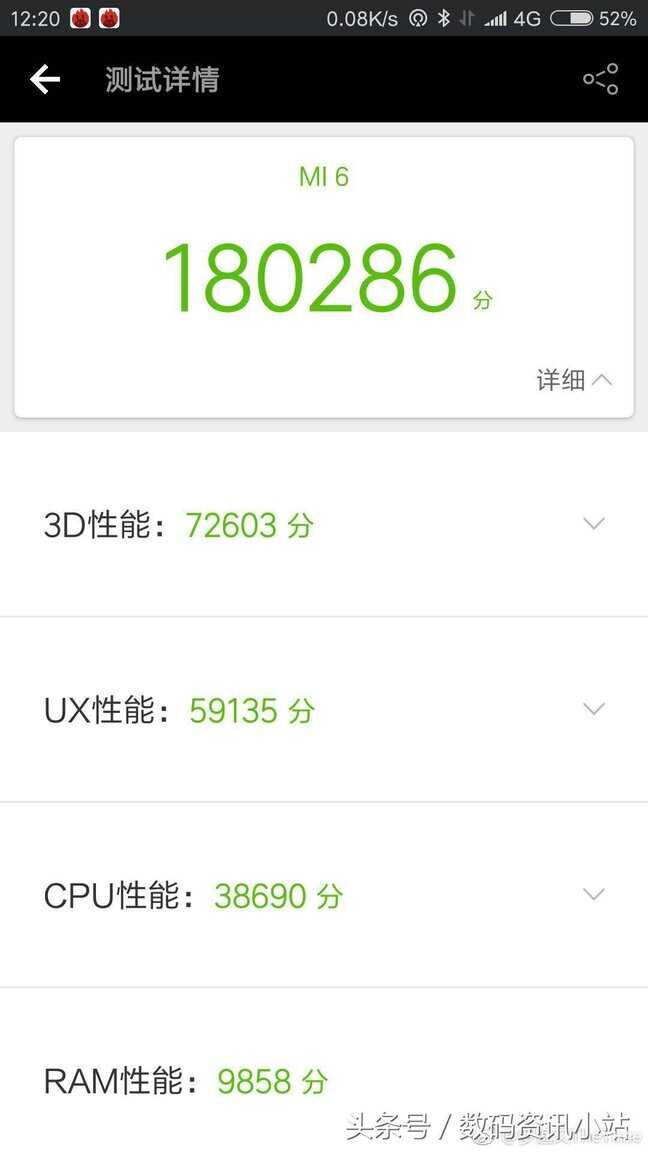This screenshot has height=1152, width=648.
Task: Expand the UX性能 score row
Action: pyautogui.click(x=594, y=709)
